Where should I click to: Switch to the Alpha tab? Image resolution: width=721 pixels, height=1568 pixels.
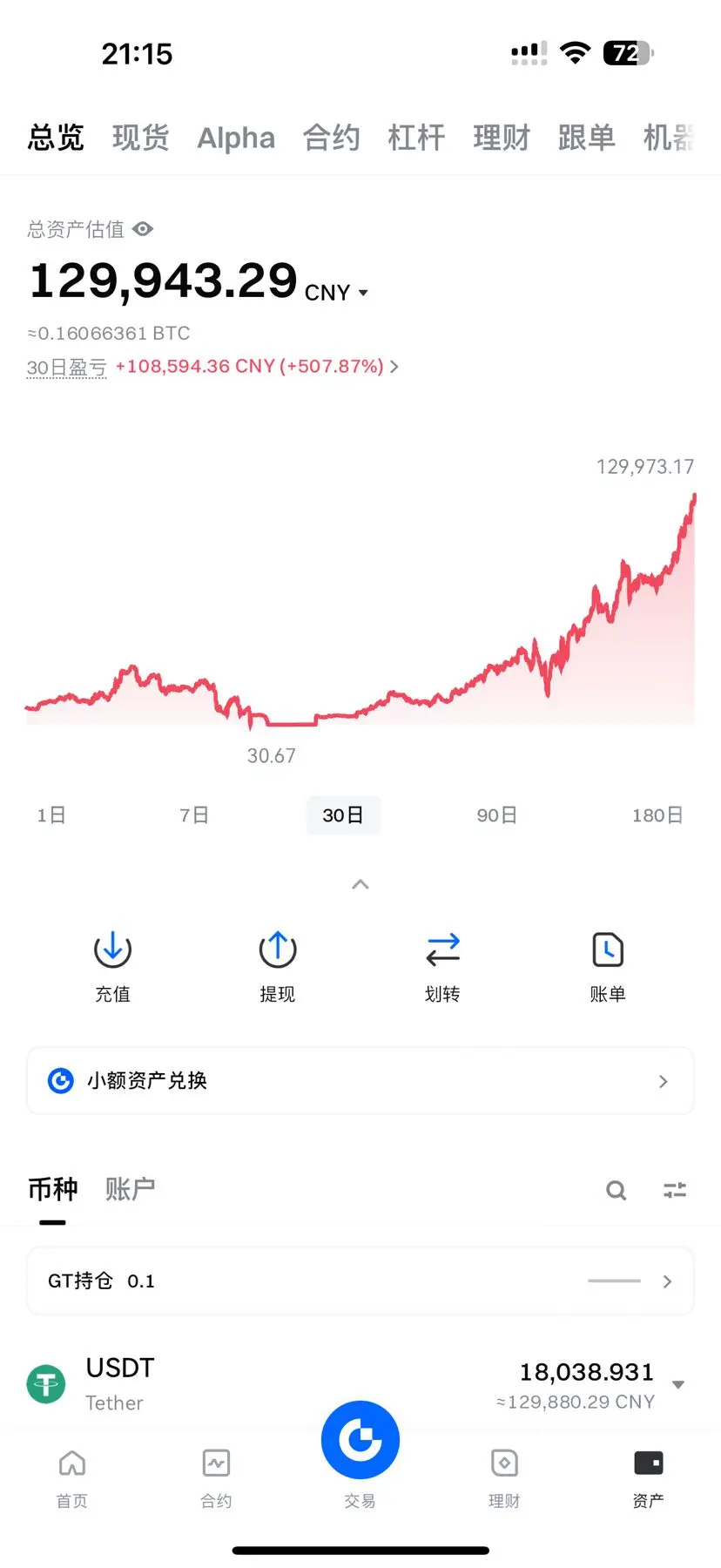(236, 138)
